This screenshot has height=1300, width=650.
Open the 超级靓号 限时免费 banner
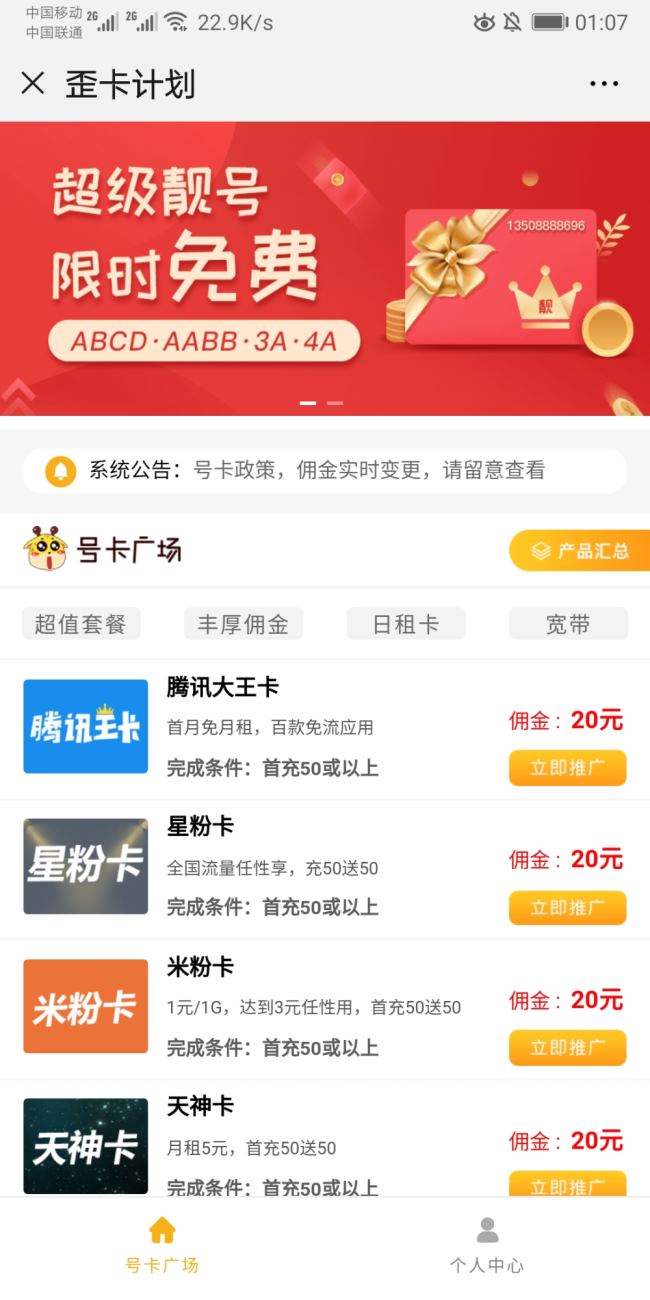[x=325, y=268]
